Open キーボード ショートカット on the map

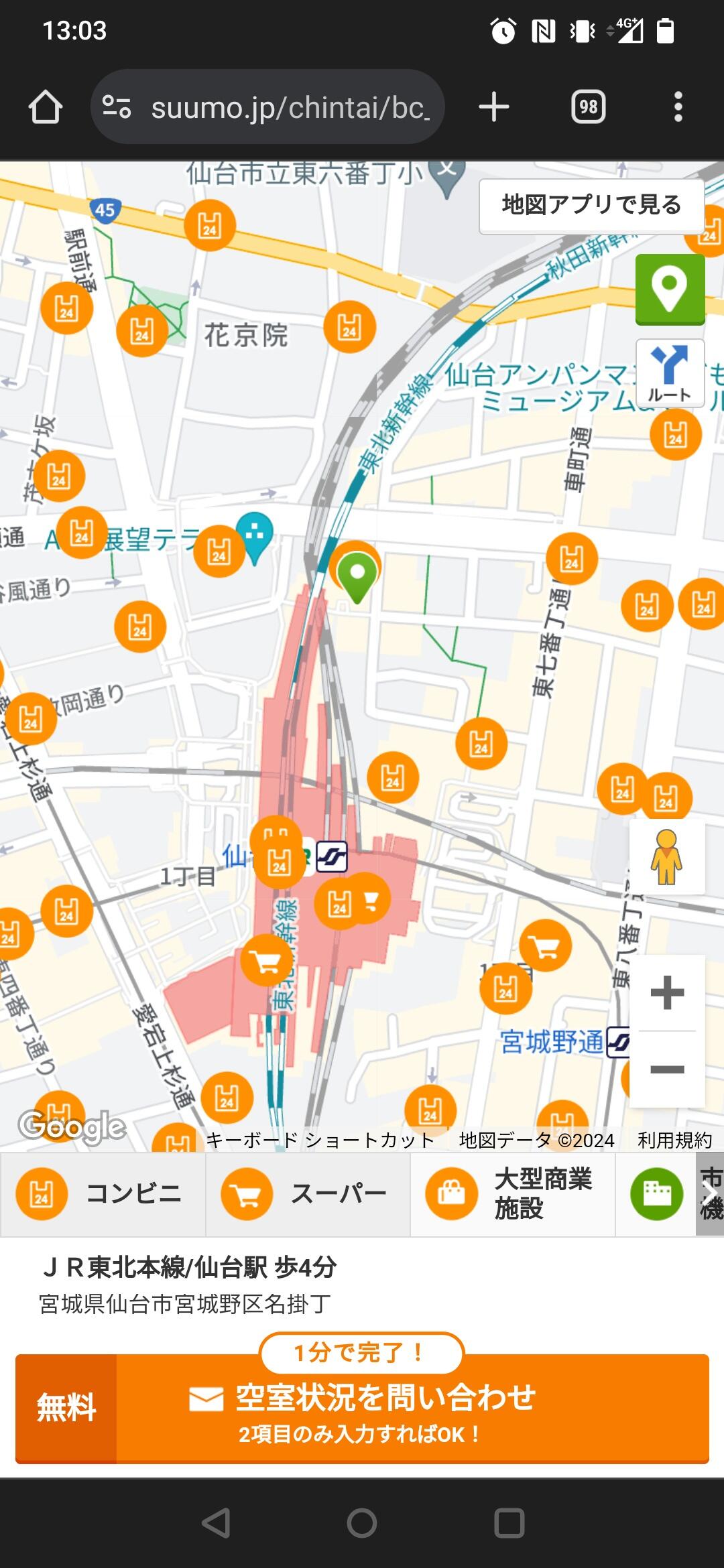[x=320, y=1140]
